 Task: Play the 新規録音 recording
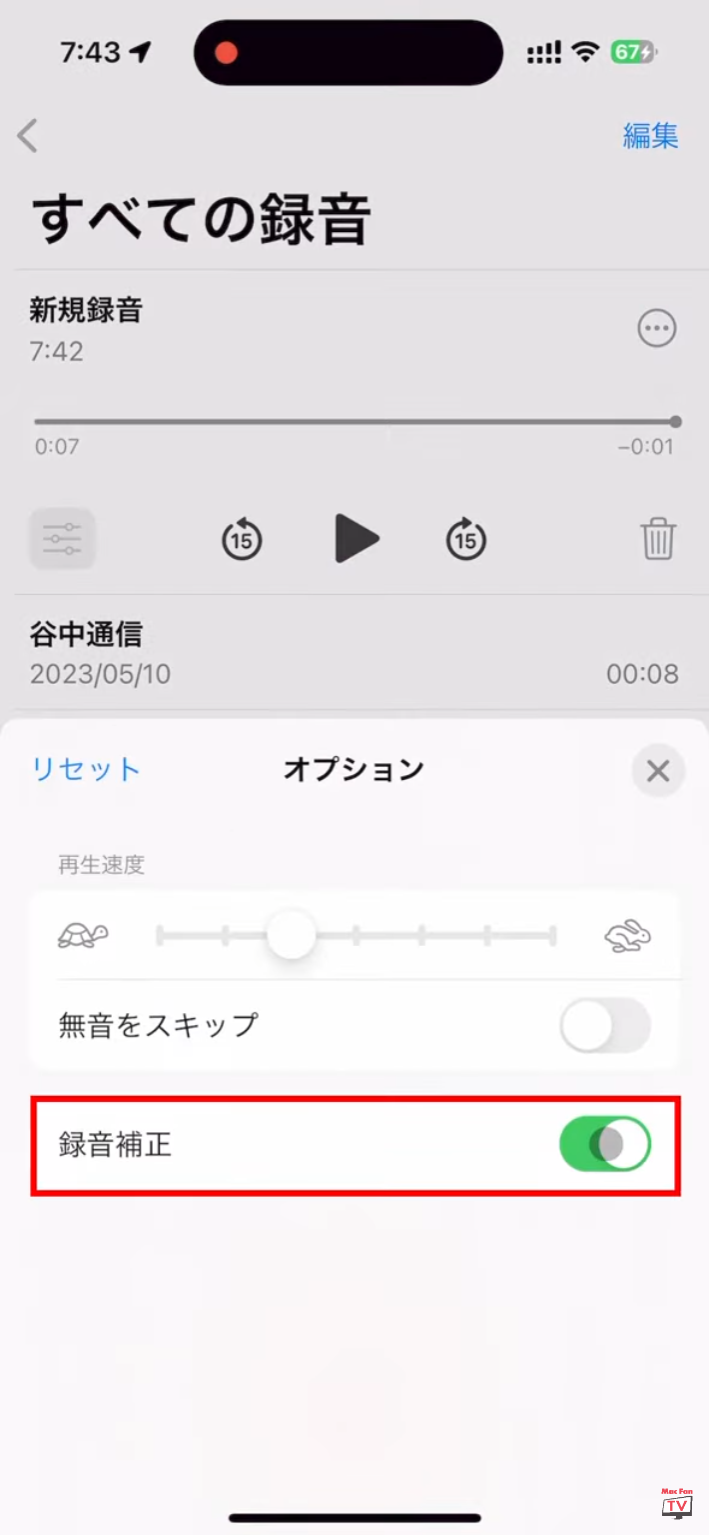click(x=356, y=539)
